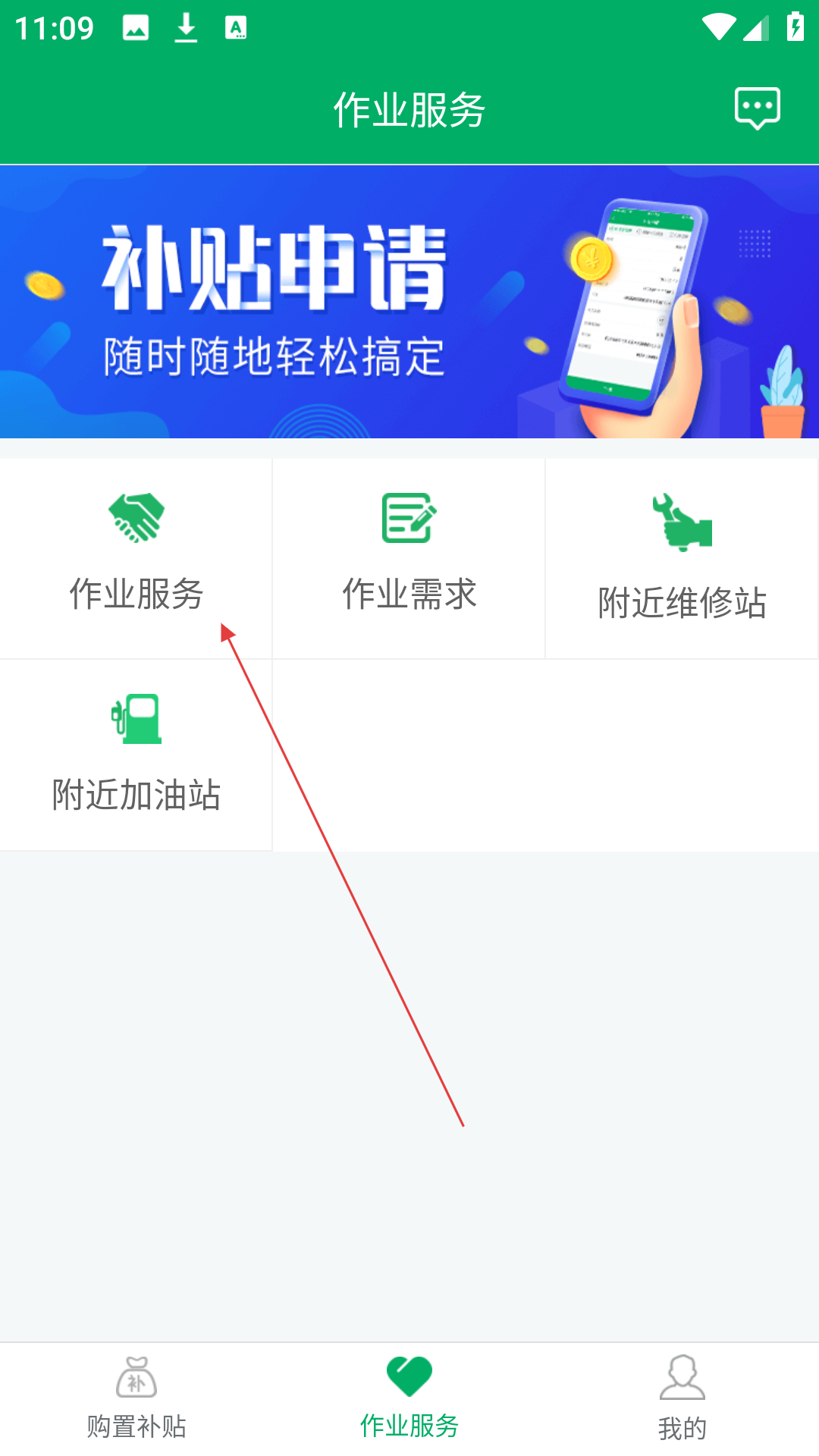Viewport: 819px width, 1456px height.
Task: Find 附近维修站
Action: click(682, 558)
